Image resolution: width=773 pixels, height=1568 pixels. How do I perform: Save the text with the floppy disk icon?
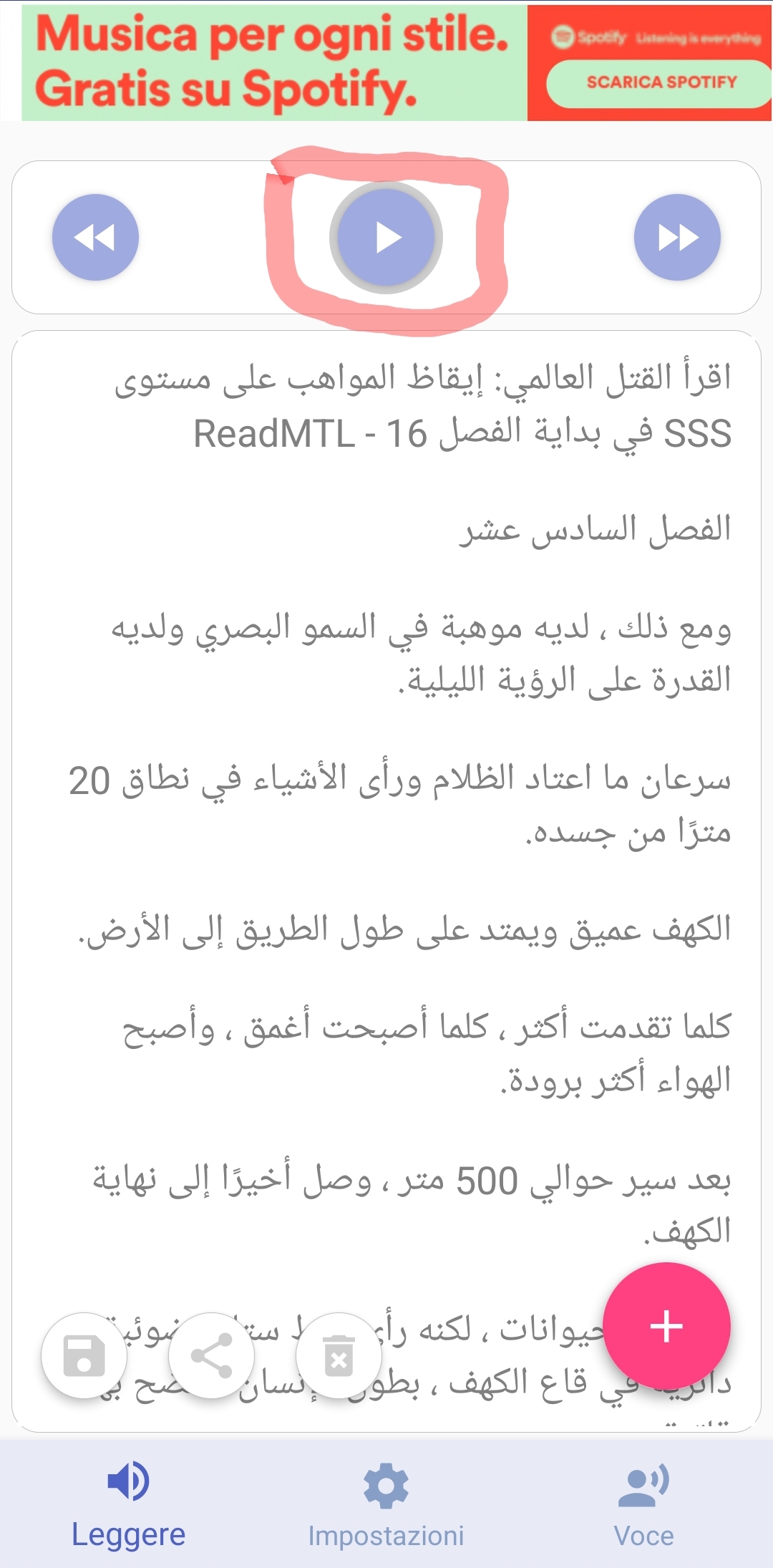84,1355
